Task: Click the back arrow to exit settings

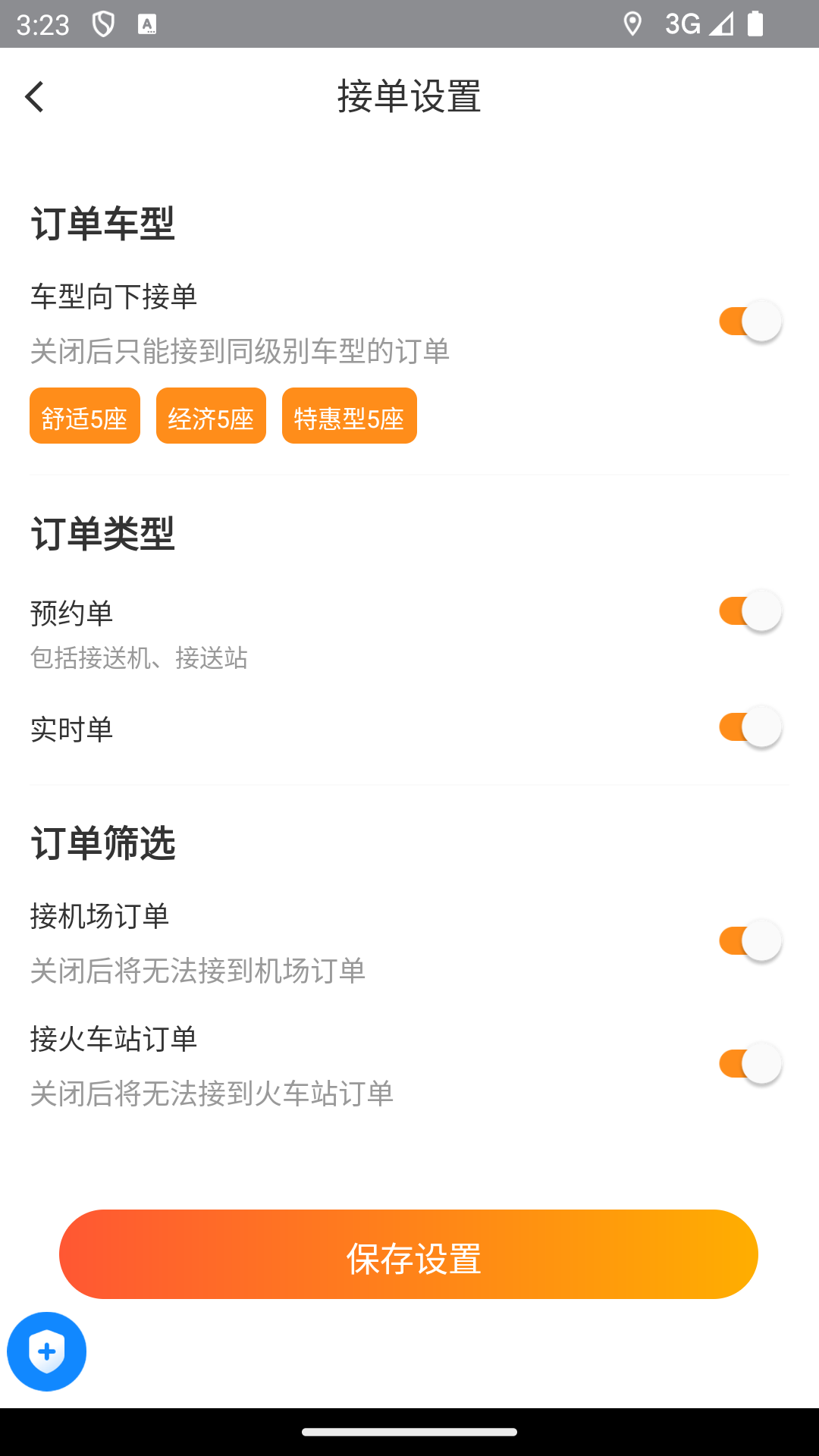Action: coord(34,97)
